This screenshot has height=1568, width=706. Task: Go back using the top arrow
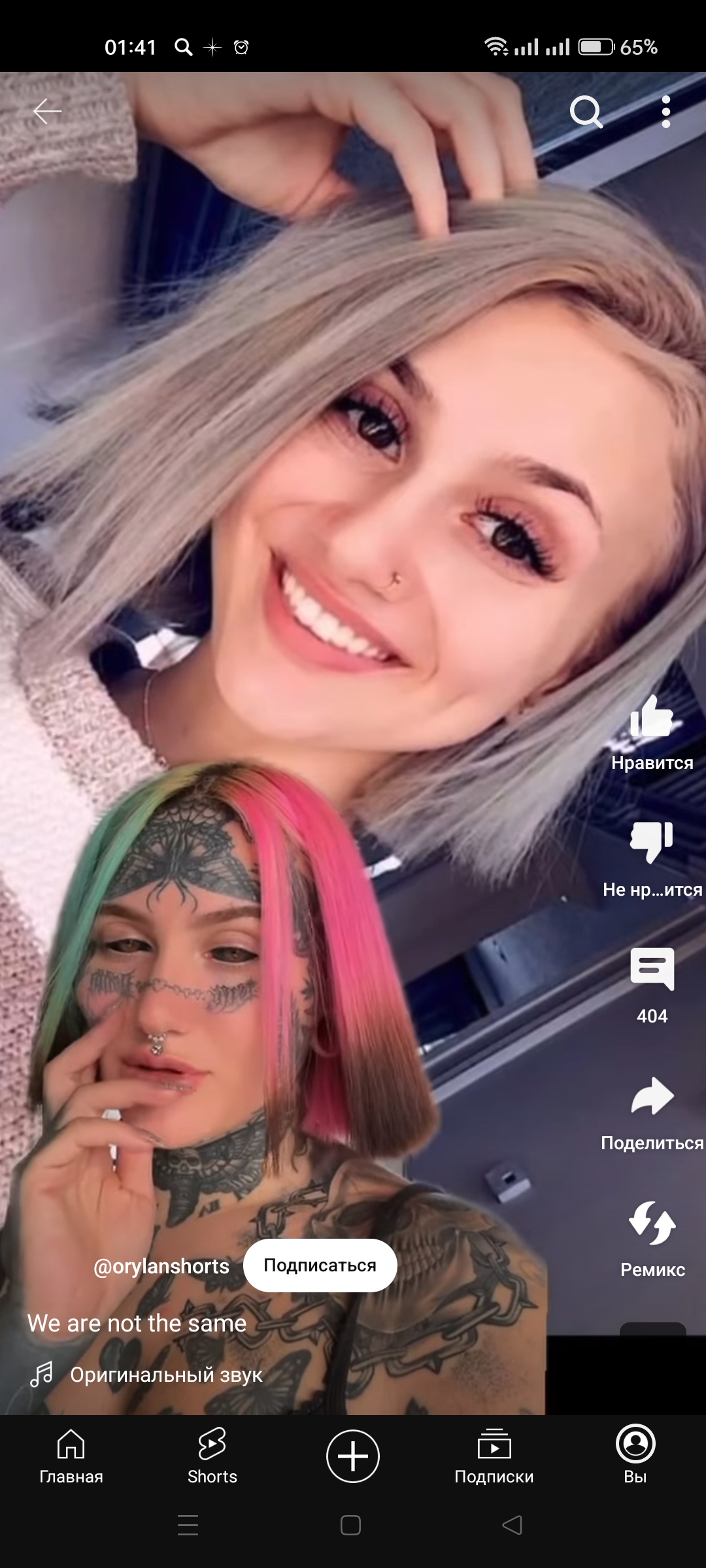[47, 111]
